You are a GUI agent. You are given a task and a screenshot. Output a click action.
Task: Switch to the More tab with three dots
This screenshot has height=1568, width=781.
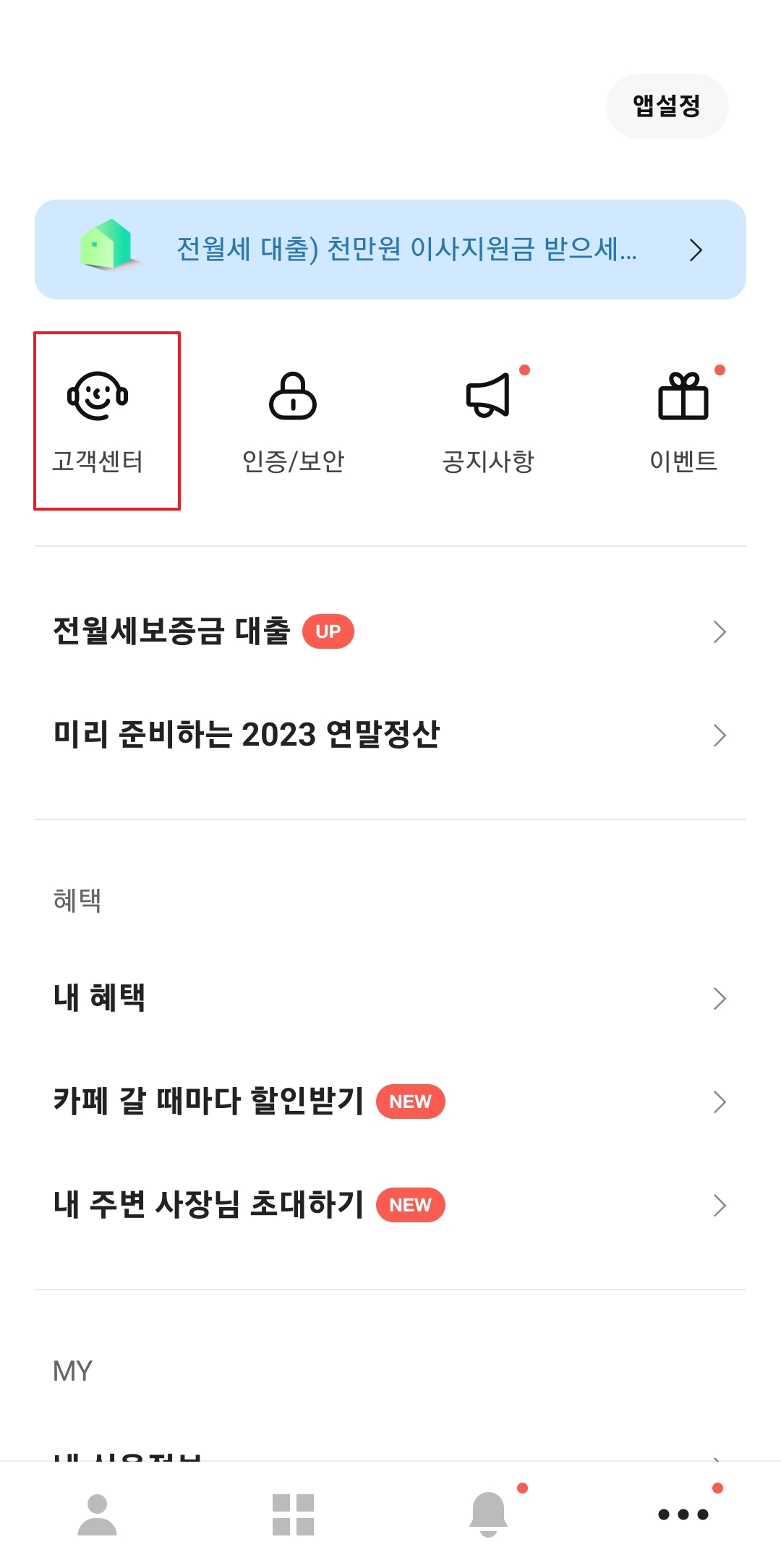pyautogui.click(x=683, y=1512)
